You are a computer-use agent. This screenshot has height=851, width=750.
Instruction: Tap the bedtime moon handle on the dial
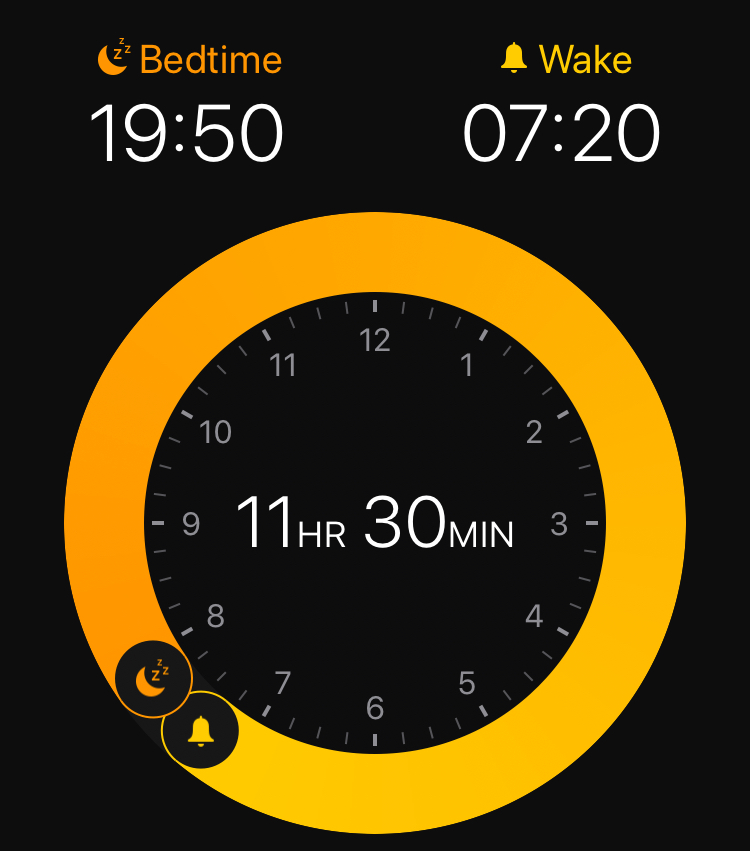[x=154, y=679]
